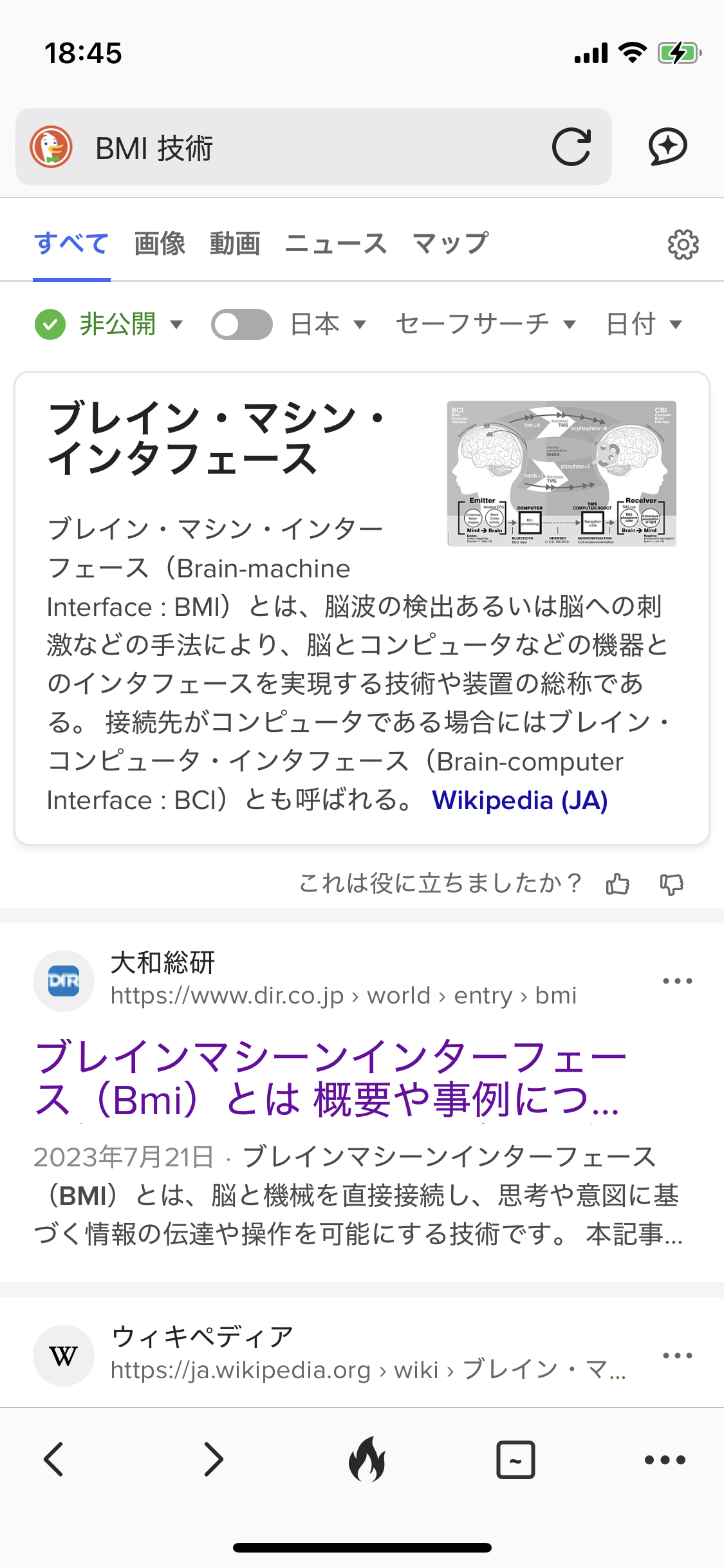
Task: Open more options for 大和総研 result
Action: [x=678, y=981]
